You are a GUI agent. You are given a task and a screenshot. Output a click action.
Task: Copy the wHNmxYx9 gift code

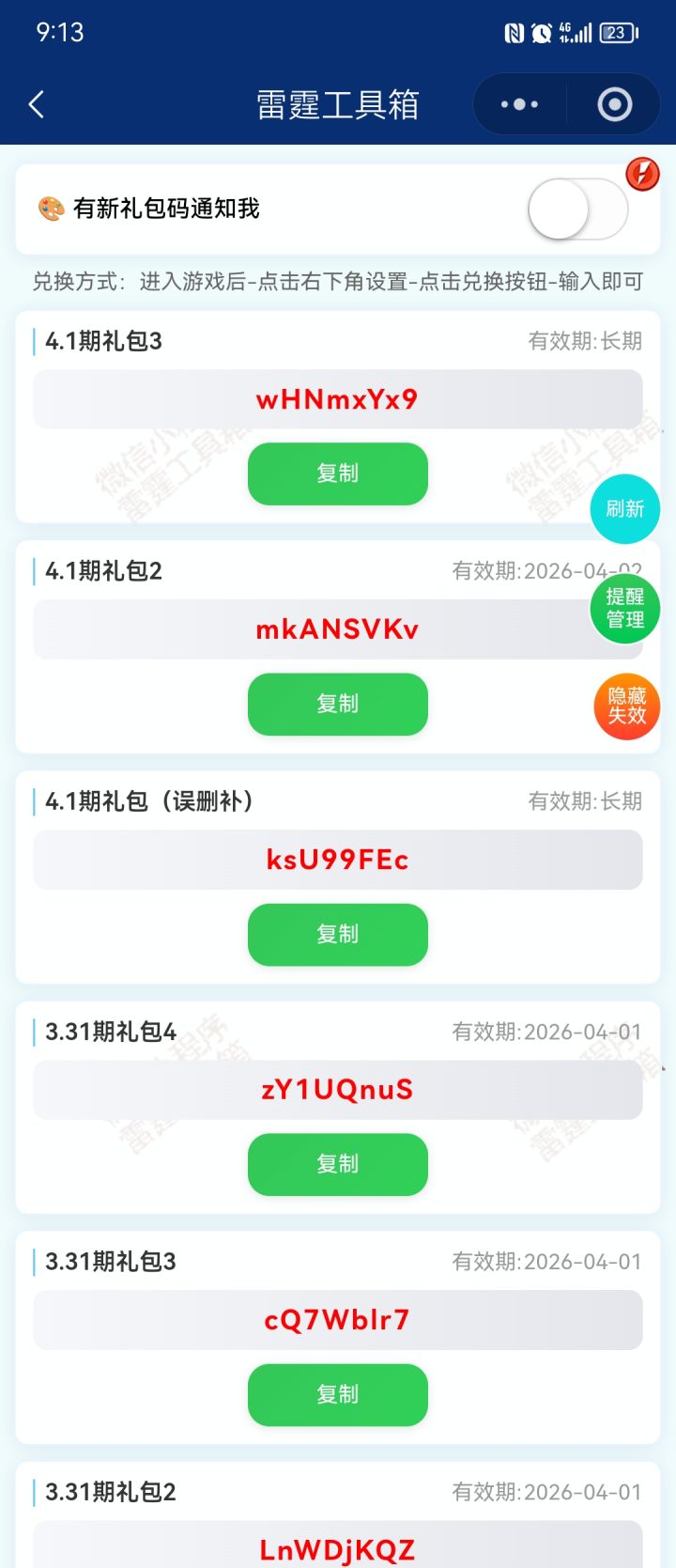point(337,474)
